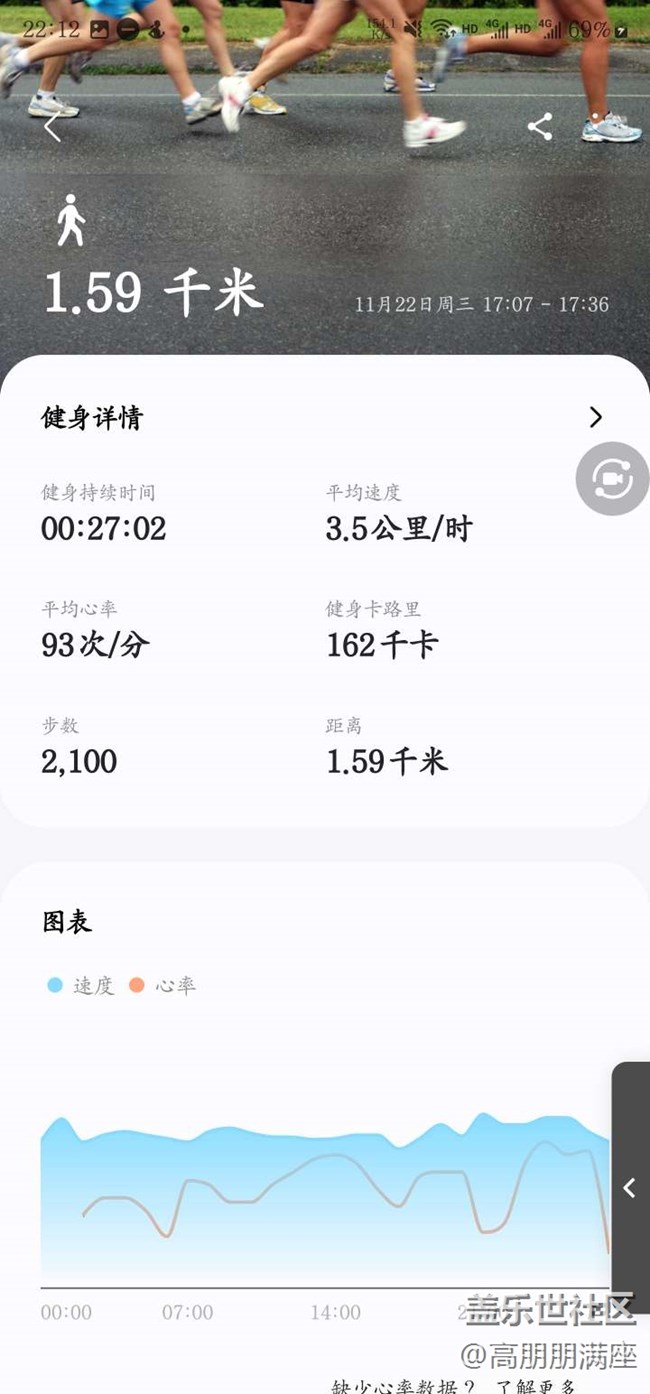Expand the 健身详情 chevron

point(596,417)
